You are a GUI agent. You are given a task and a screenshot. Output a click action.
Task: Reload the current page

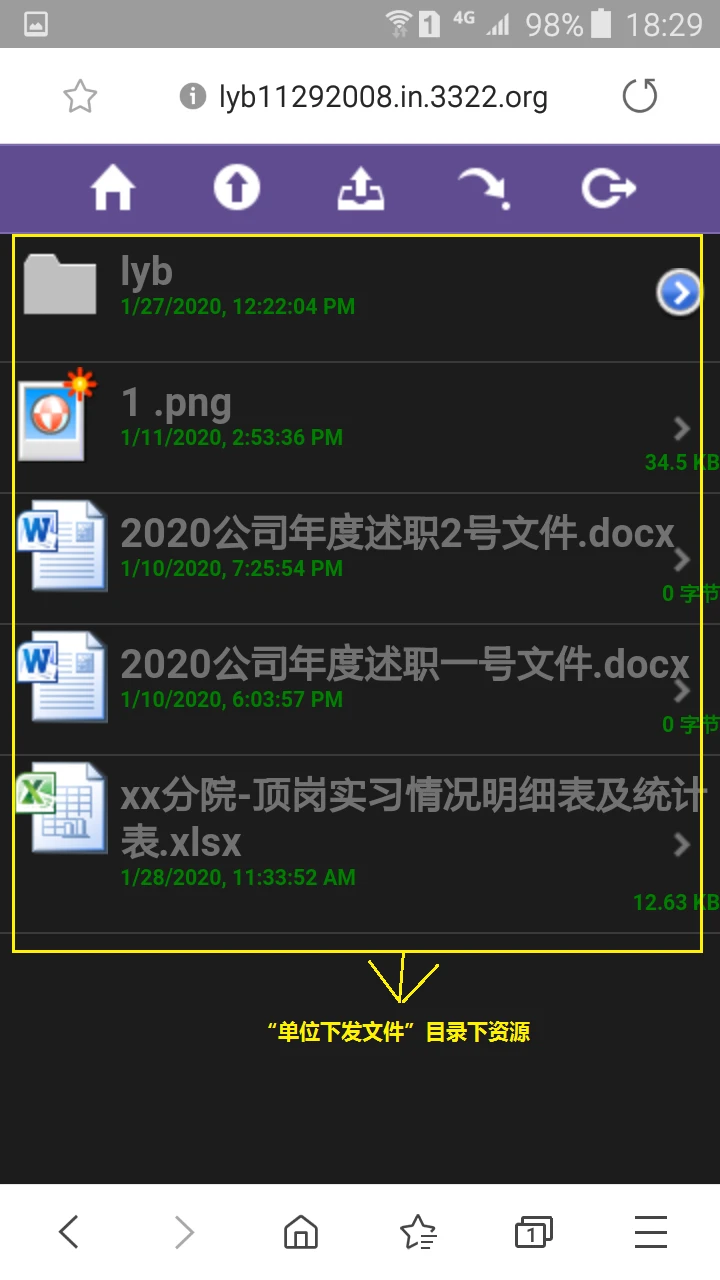point(640,97)
